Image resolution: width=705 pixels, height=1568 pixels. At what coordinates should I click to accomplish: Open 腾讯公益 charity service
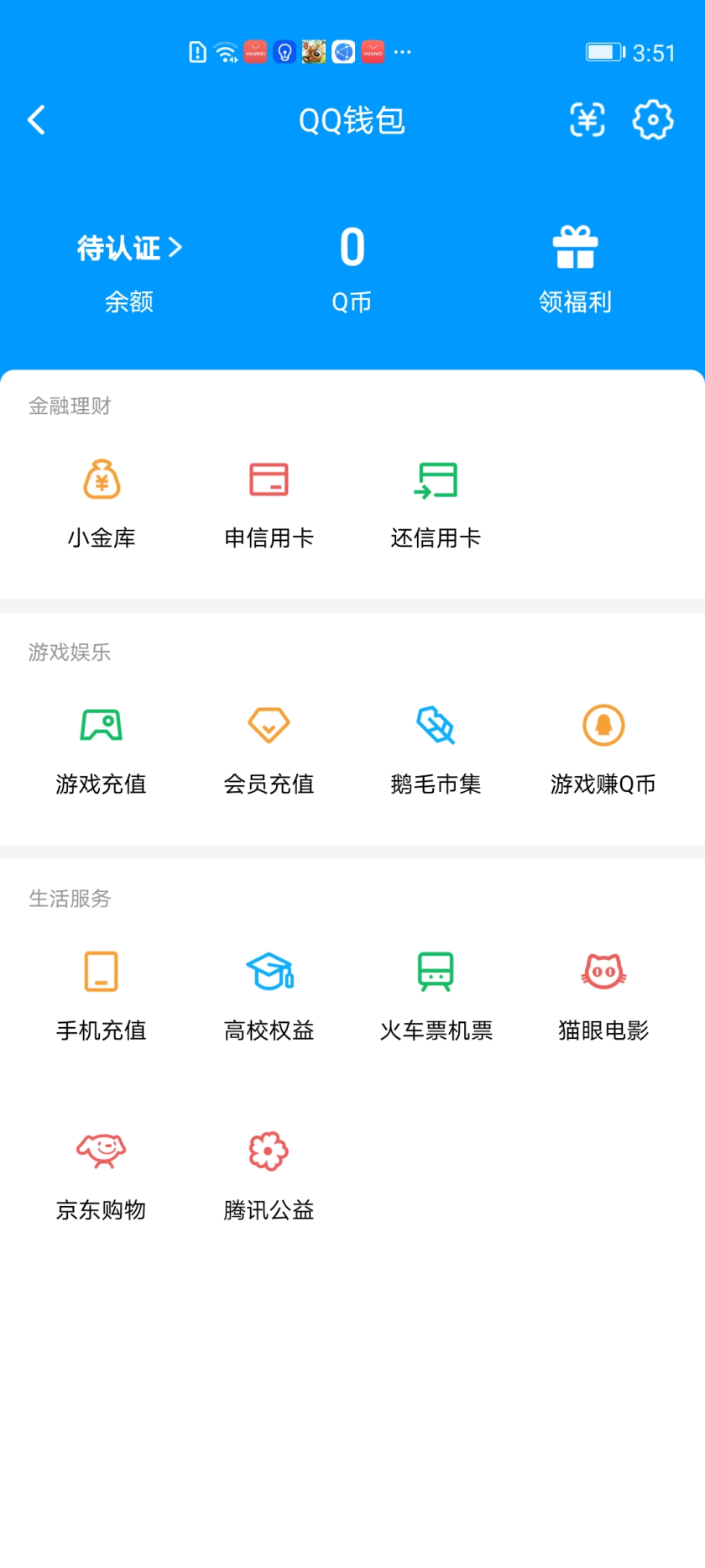(x=269, y=1172)
